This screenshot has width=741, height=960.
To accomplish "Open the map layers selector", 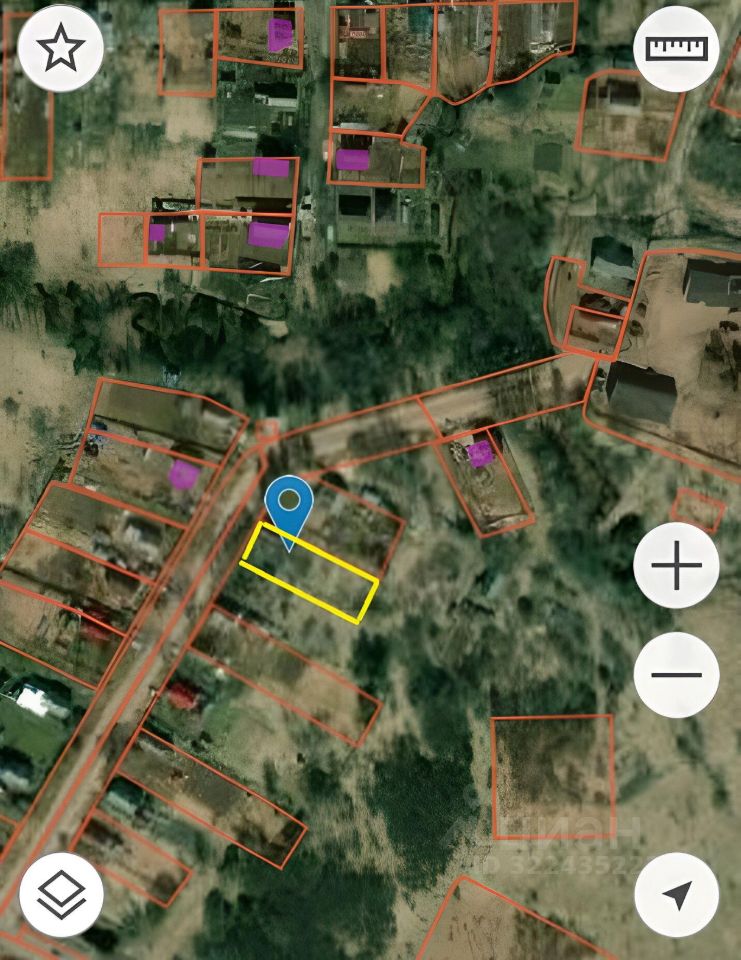I will 61,894.
